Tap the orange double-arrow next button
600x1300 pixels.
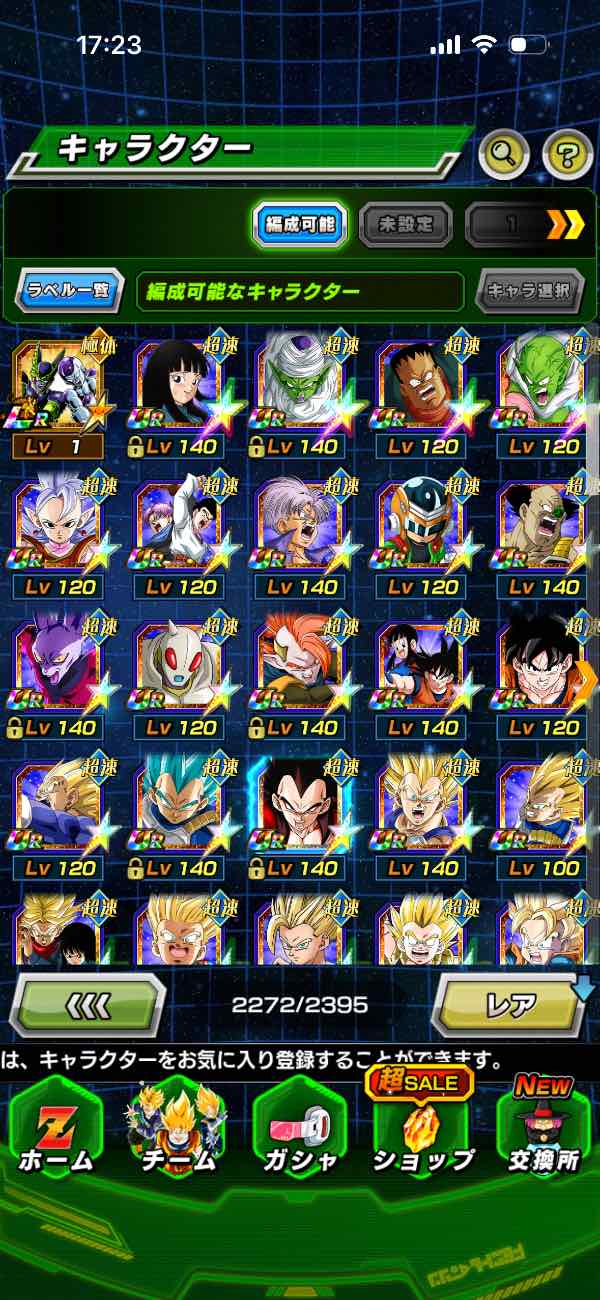565,225
